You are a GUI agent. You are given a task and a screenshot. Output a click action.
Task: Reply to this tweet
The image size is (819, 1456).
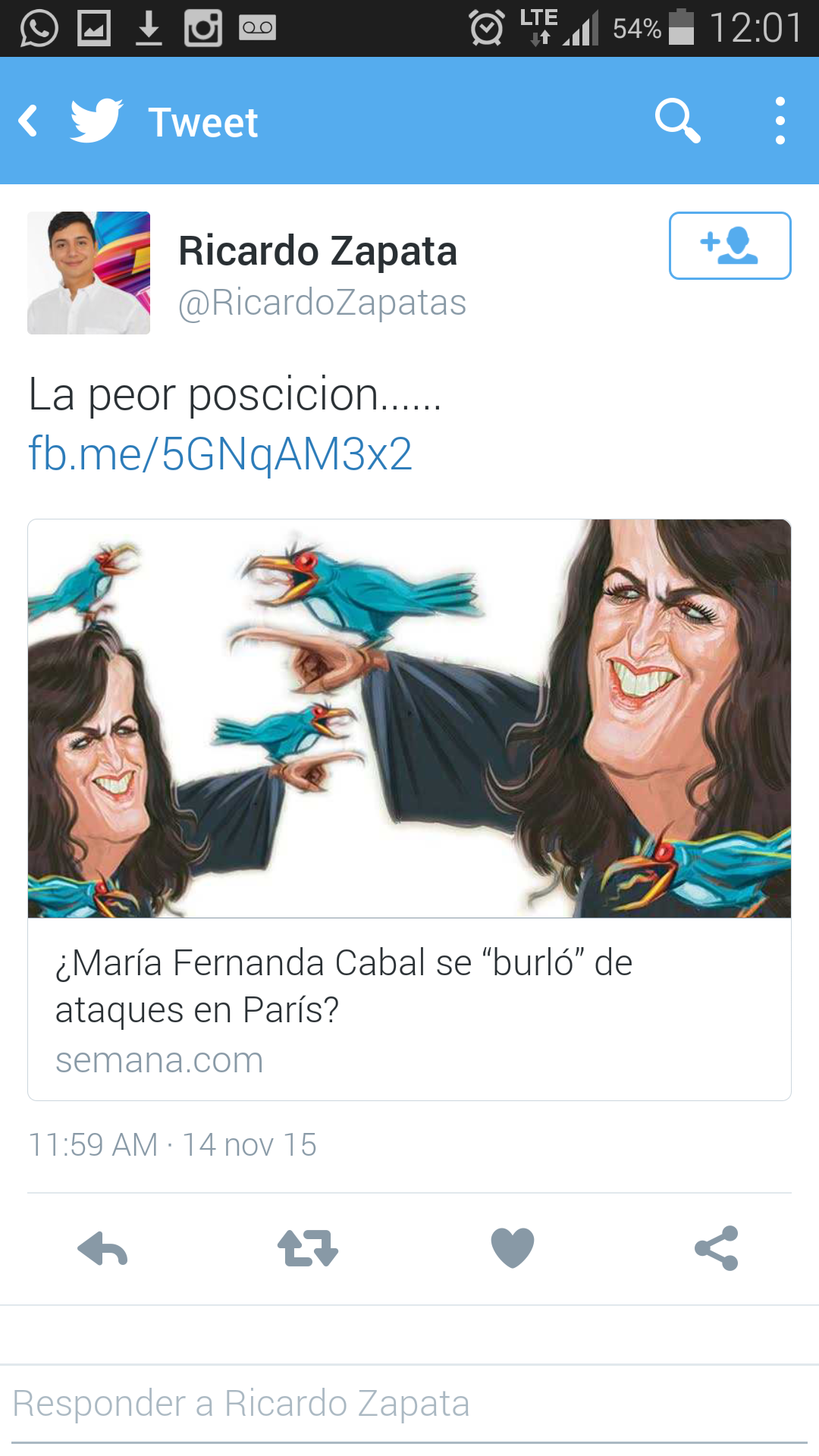(x=102, y=1248)
